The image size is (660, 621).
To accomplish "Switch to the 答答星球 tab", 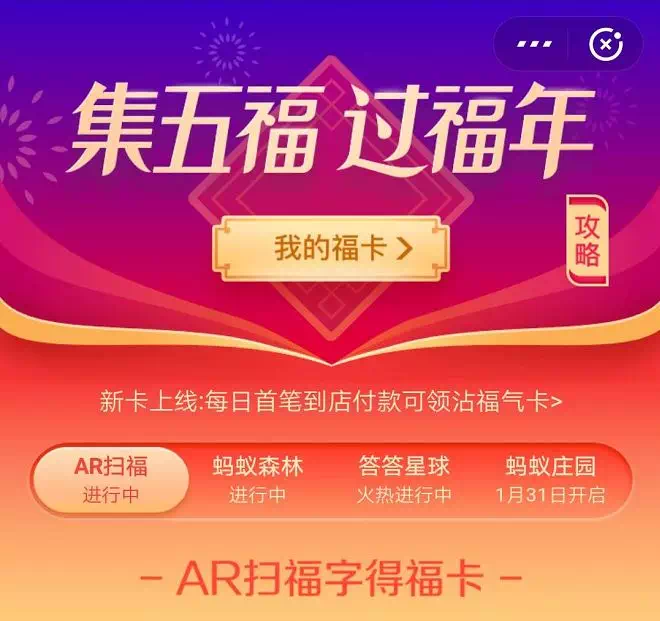I will pos(404,480).
